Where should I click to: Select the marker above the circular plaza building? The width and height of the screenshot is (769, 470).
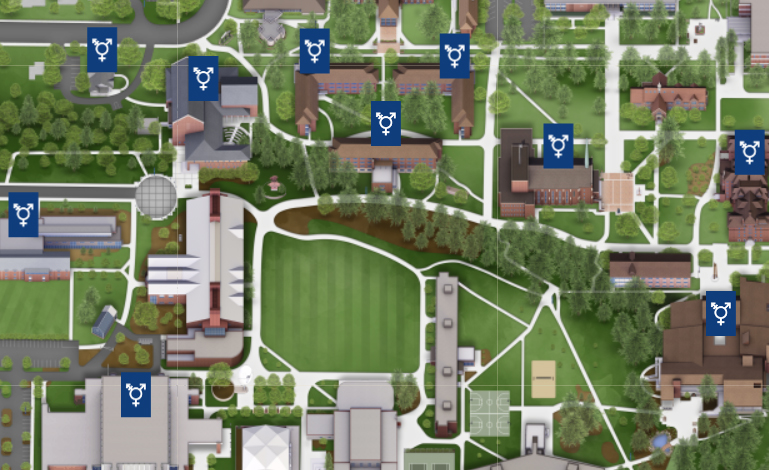click(x=204, y=77)
